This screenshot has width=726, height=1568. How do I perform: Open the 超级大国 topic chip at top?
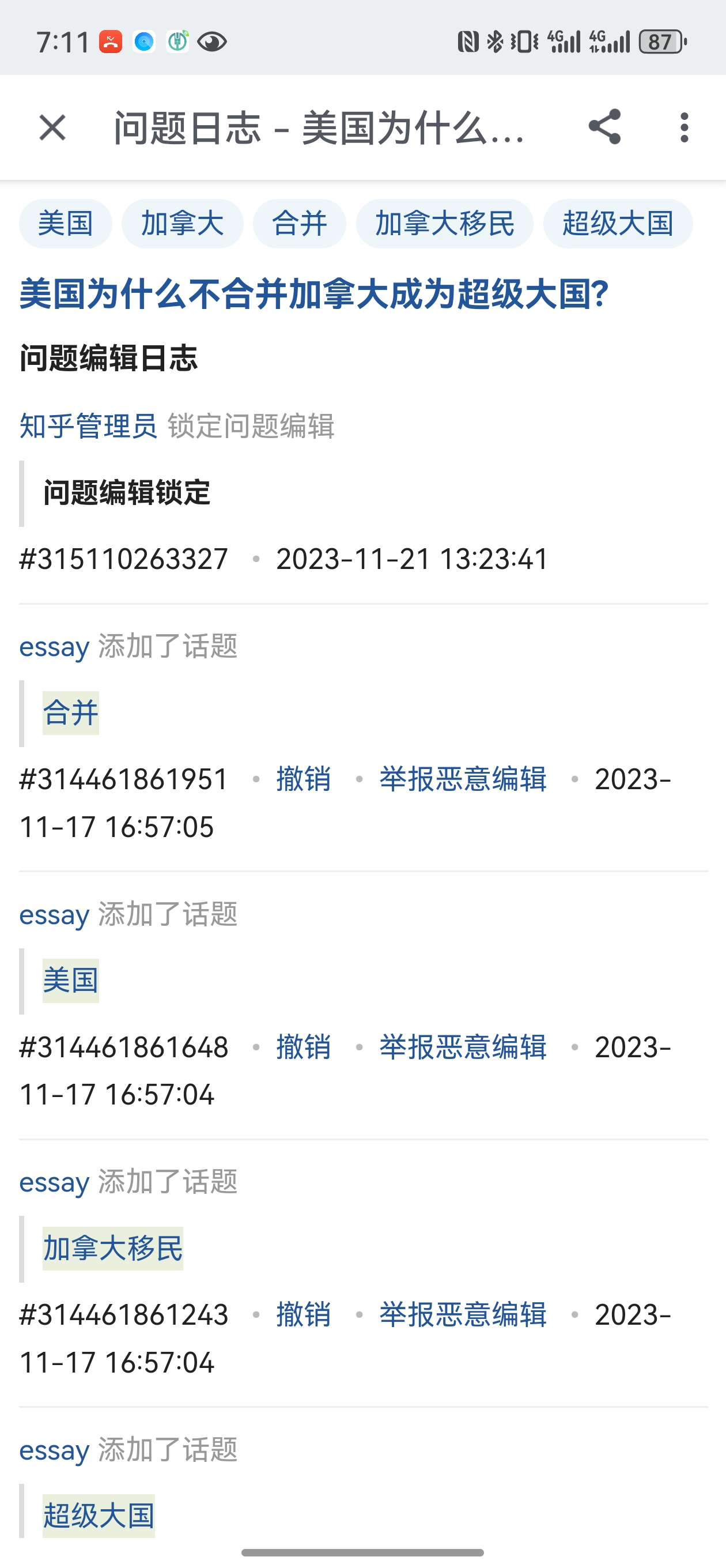[x=618, y=224]
